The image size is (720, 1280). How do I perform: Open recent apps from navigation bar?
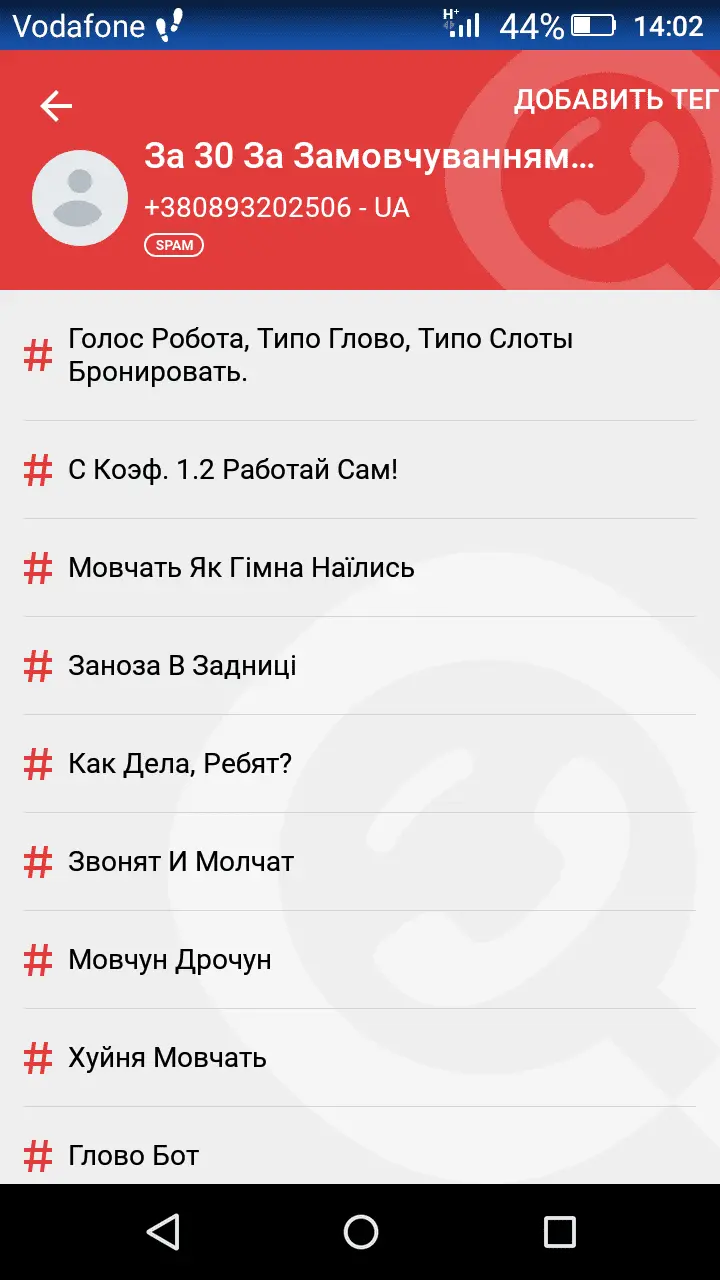[x=559, y=1232]
